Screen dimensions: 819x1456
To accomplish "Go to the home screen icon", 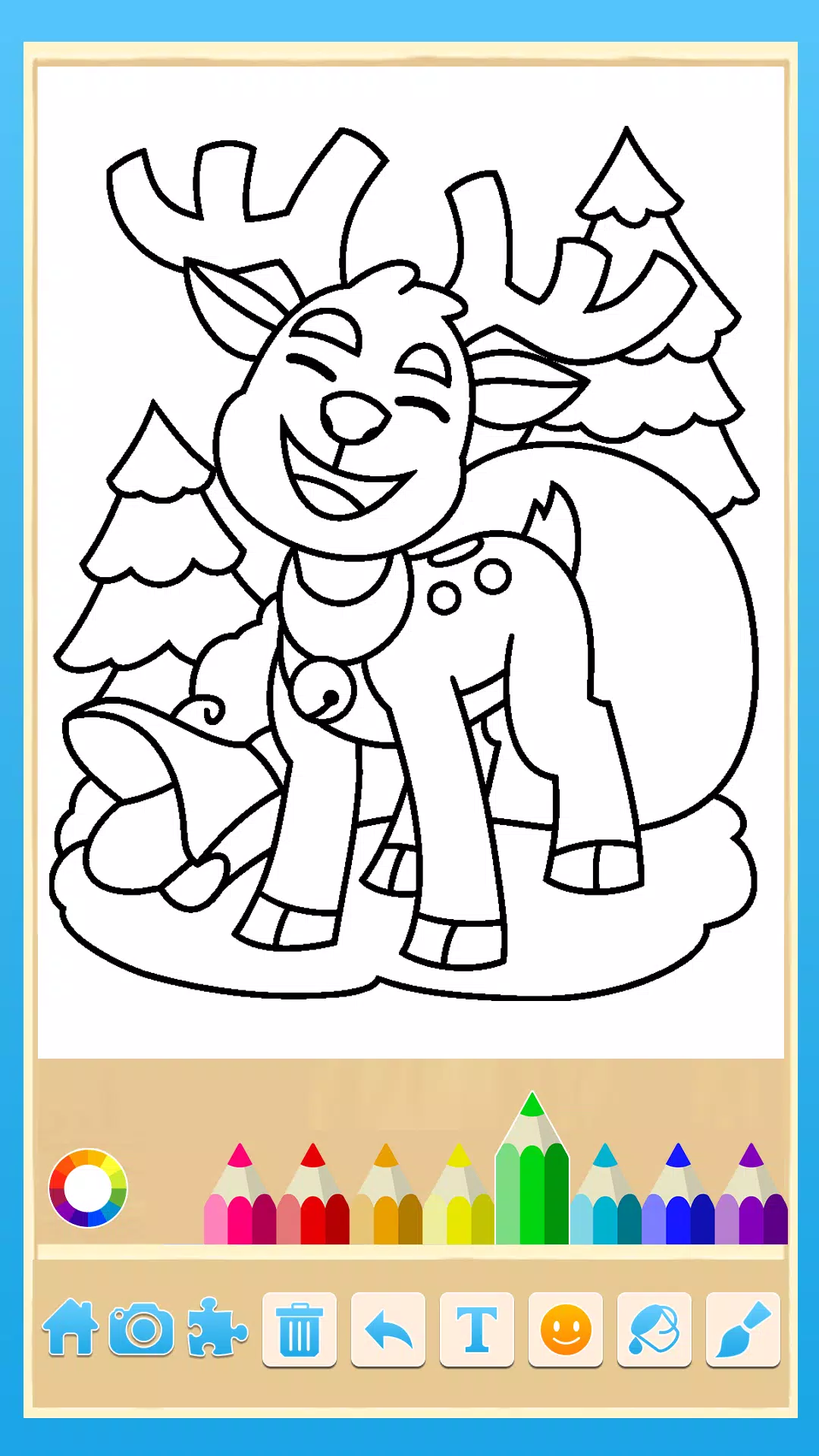I will (x=71, y=1328).
